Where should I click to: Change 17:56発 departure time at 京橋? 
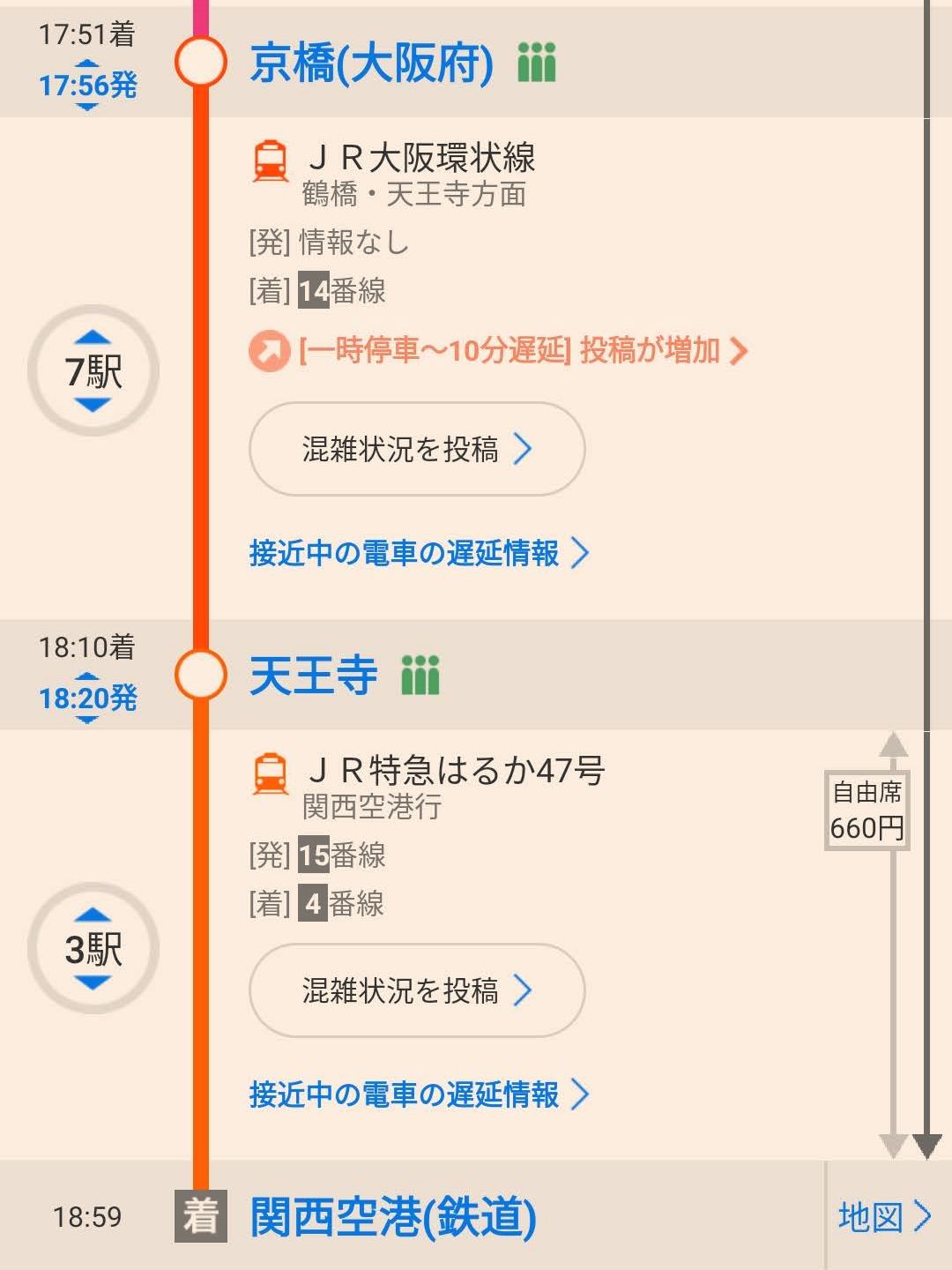(87, 86)
